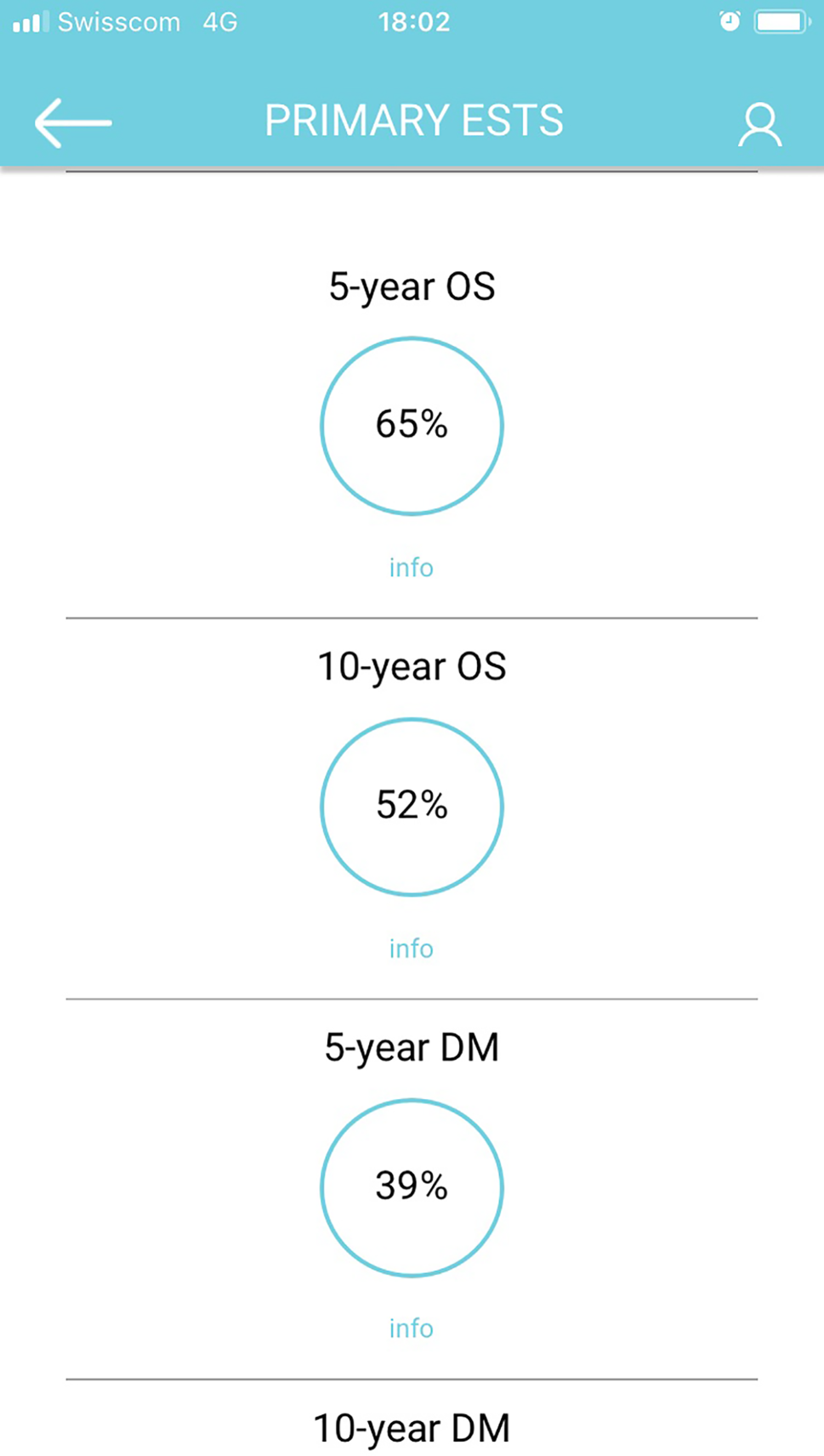Go back using the arrow
Image resolution: width=824 pixels, height=1456 pixels.
point(73,123)
